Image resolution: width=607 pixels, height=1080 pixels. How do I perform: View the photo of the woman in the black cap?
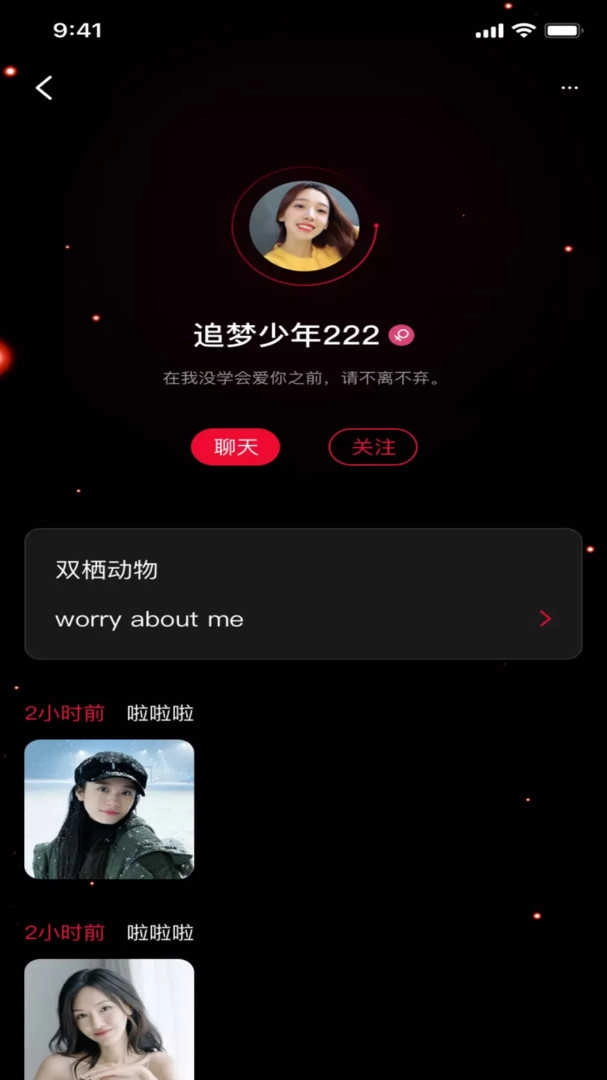click(109, 809)
